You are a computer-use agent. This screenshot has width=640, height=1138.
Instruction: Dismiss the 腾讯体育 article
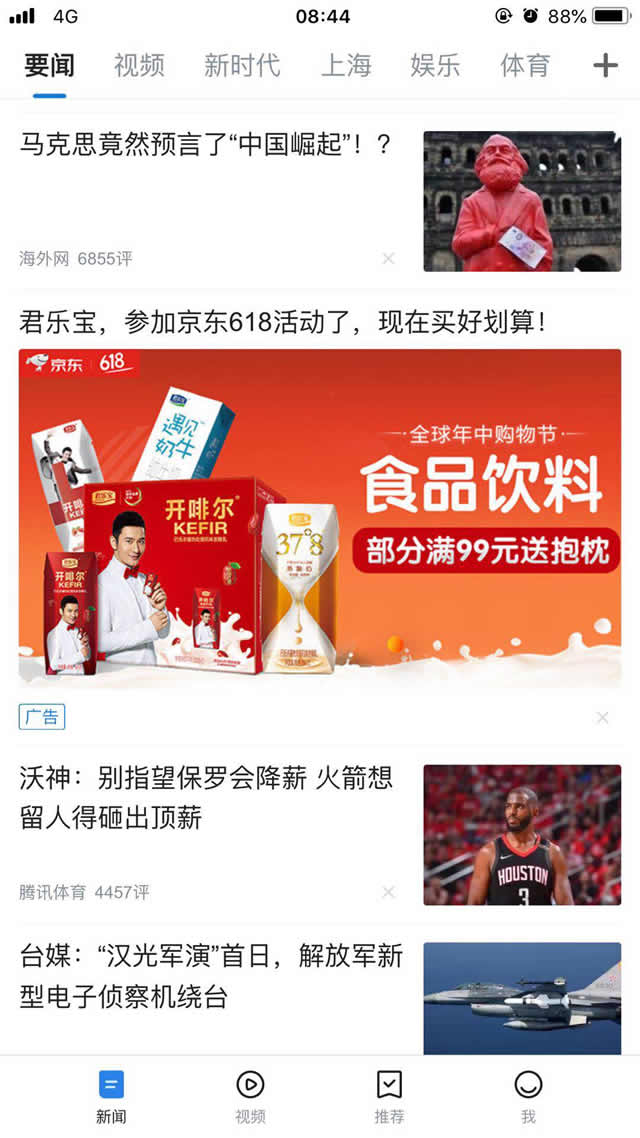(x=388, y=892)
